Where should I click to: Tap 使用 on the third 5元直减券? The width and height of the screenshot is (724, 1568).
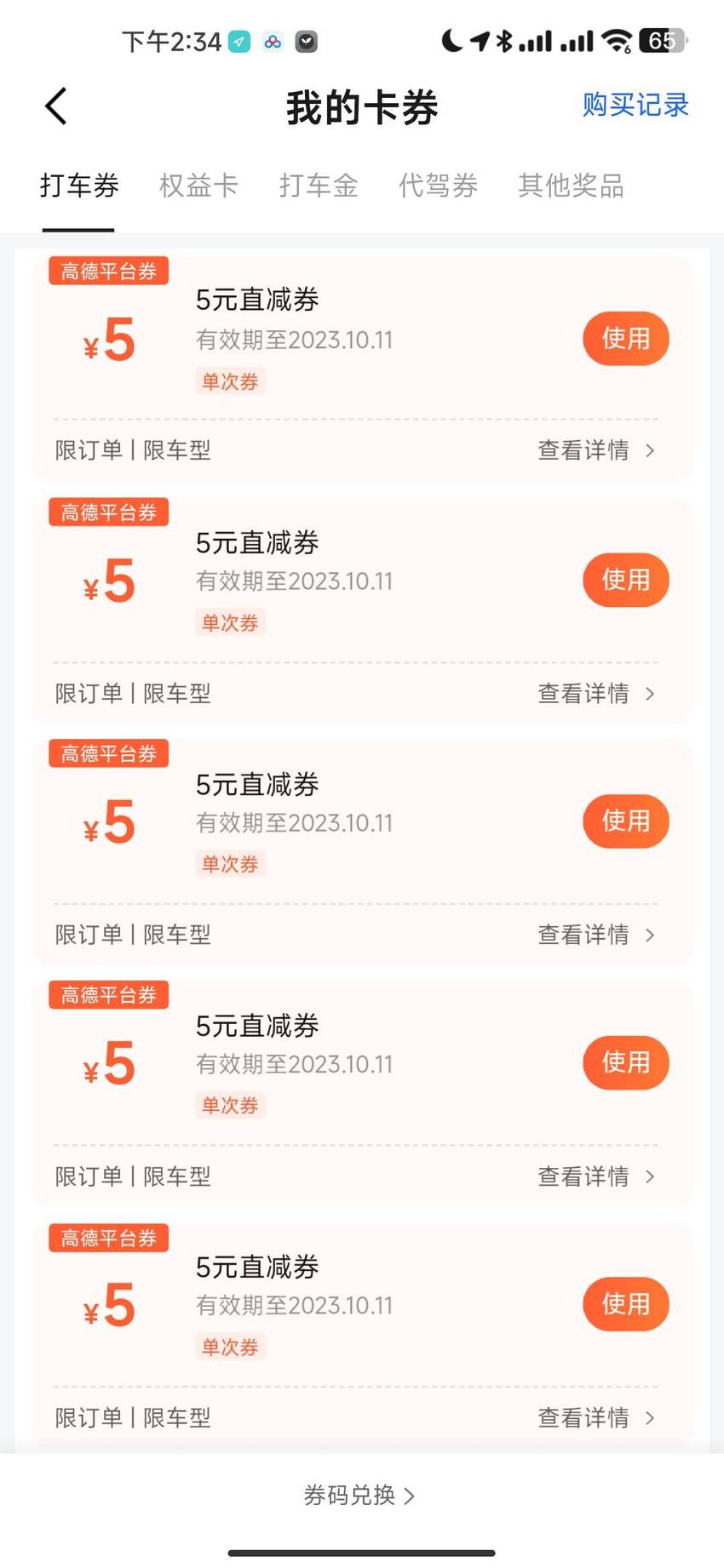point(626,821)
